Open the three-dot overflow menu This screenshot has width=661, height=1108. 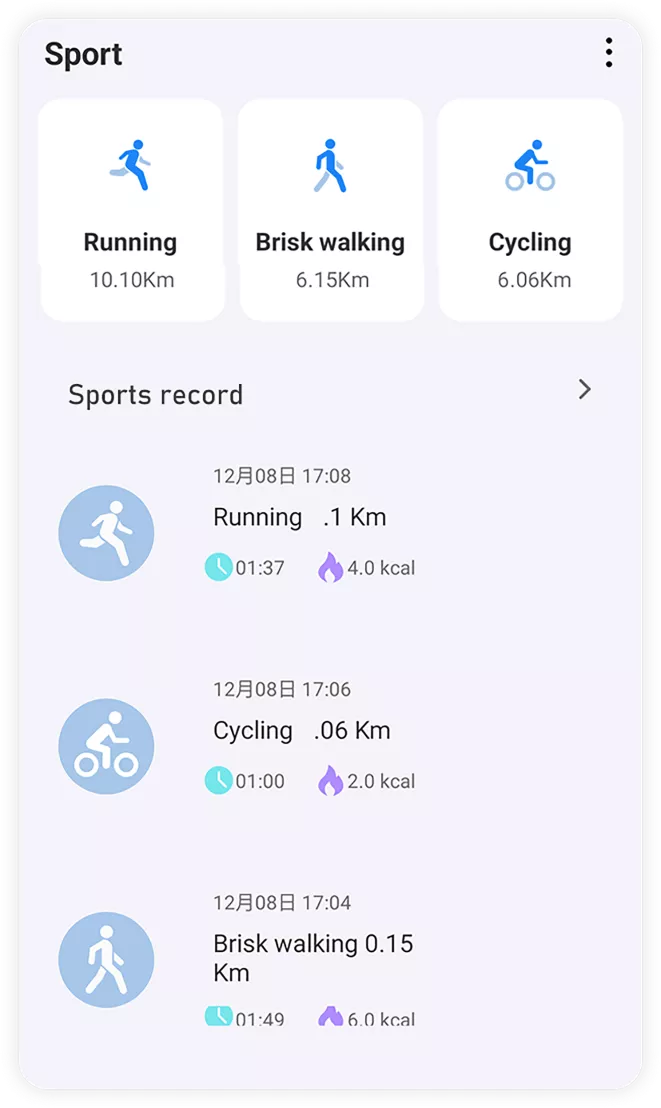pos(608,53)
